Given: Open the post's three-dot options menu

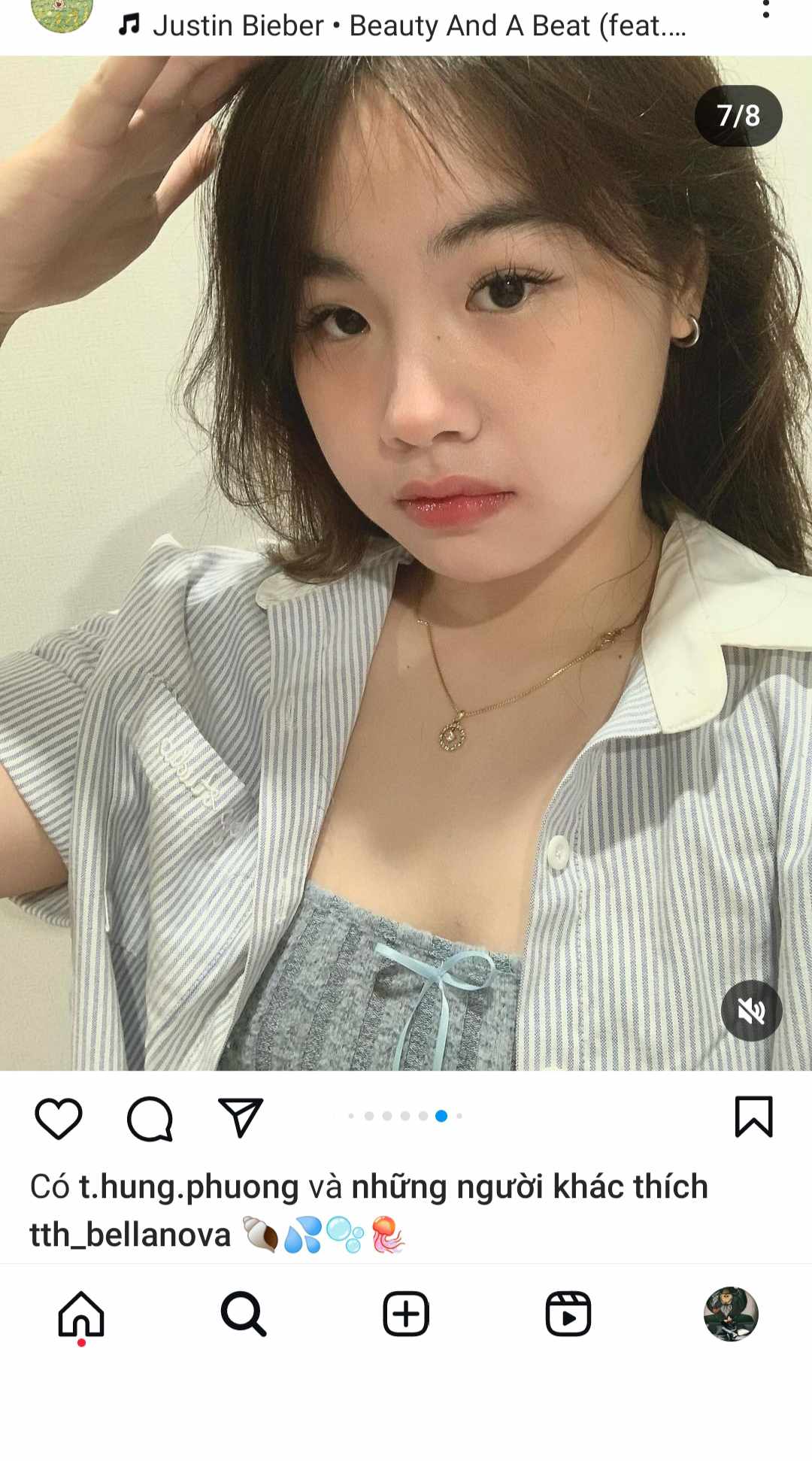Looking at the screenshot, I should [765, 11].
